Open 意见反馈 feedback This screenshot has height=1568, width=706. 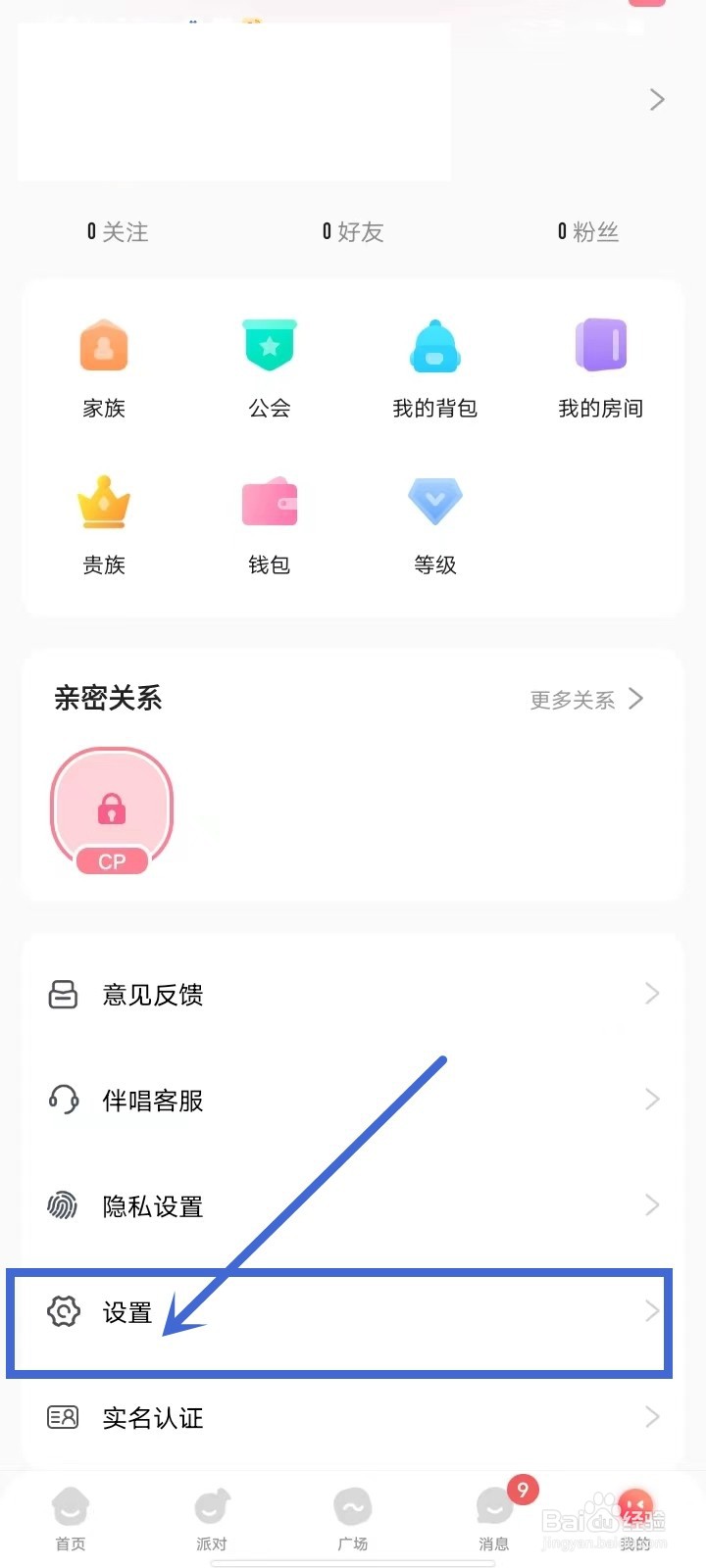click(353, 995)
